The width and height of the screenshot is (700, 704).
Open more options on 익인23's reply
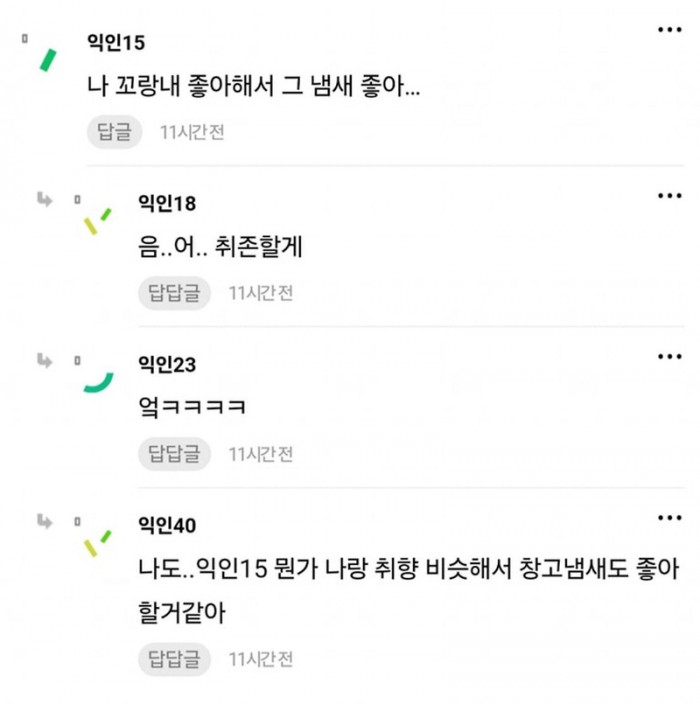tap(668, 356)
